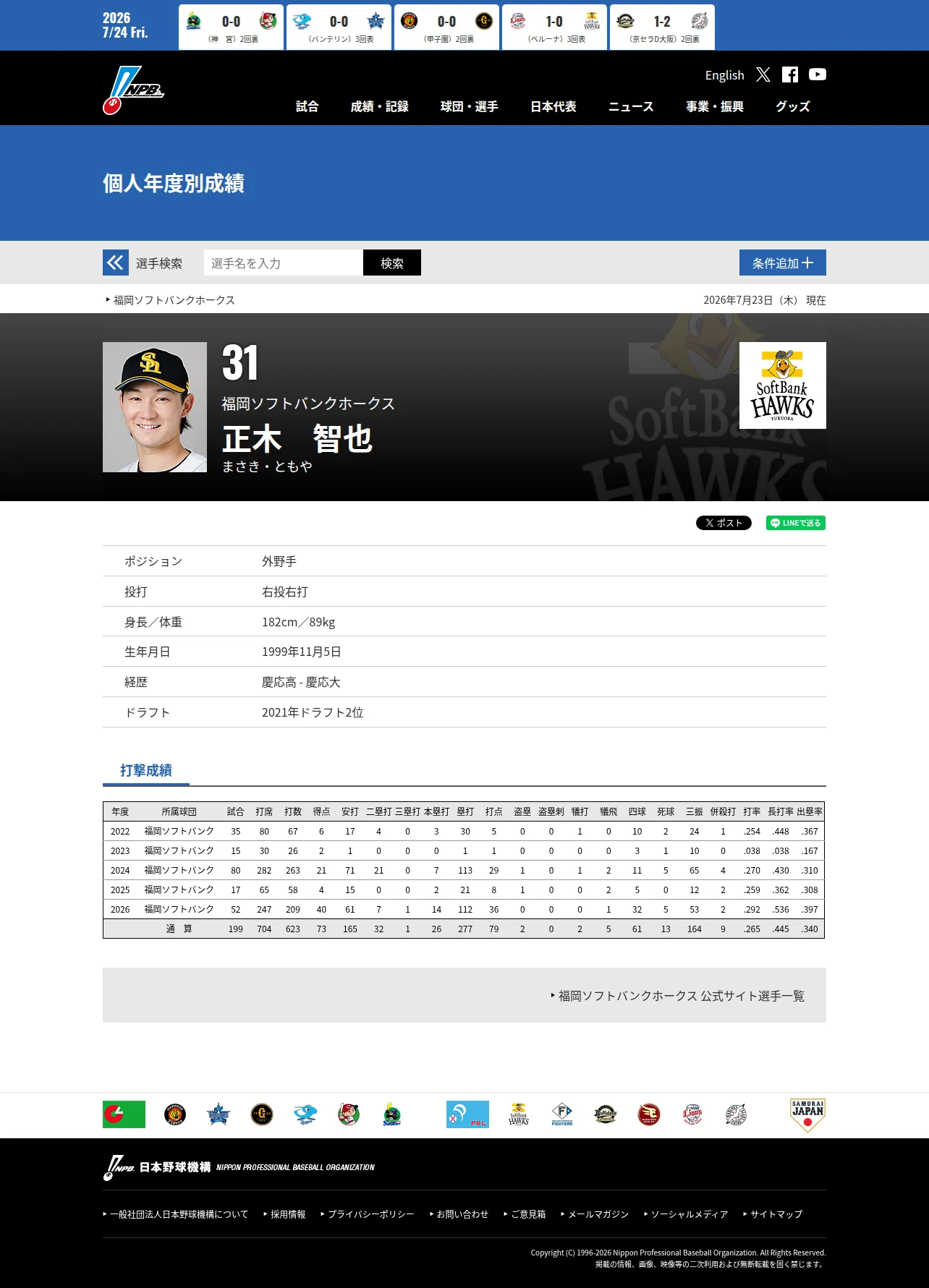Open the 球団・選手 navigation menu
Screen dimensions: 929x1288
pos(470,106)
